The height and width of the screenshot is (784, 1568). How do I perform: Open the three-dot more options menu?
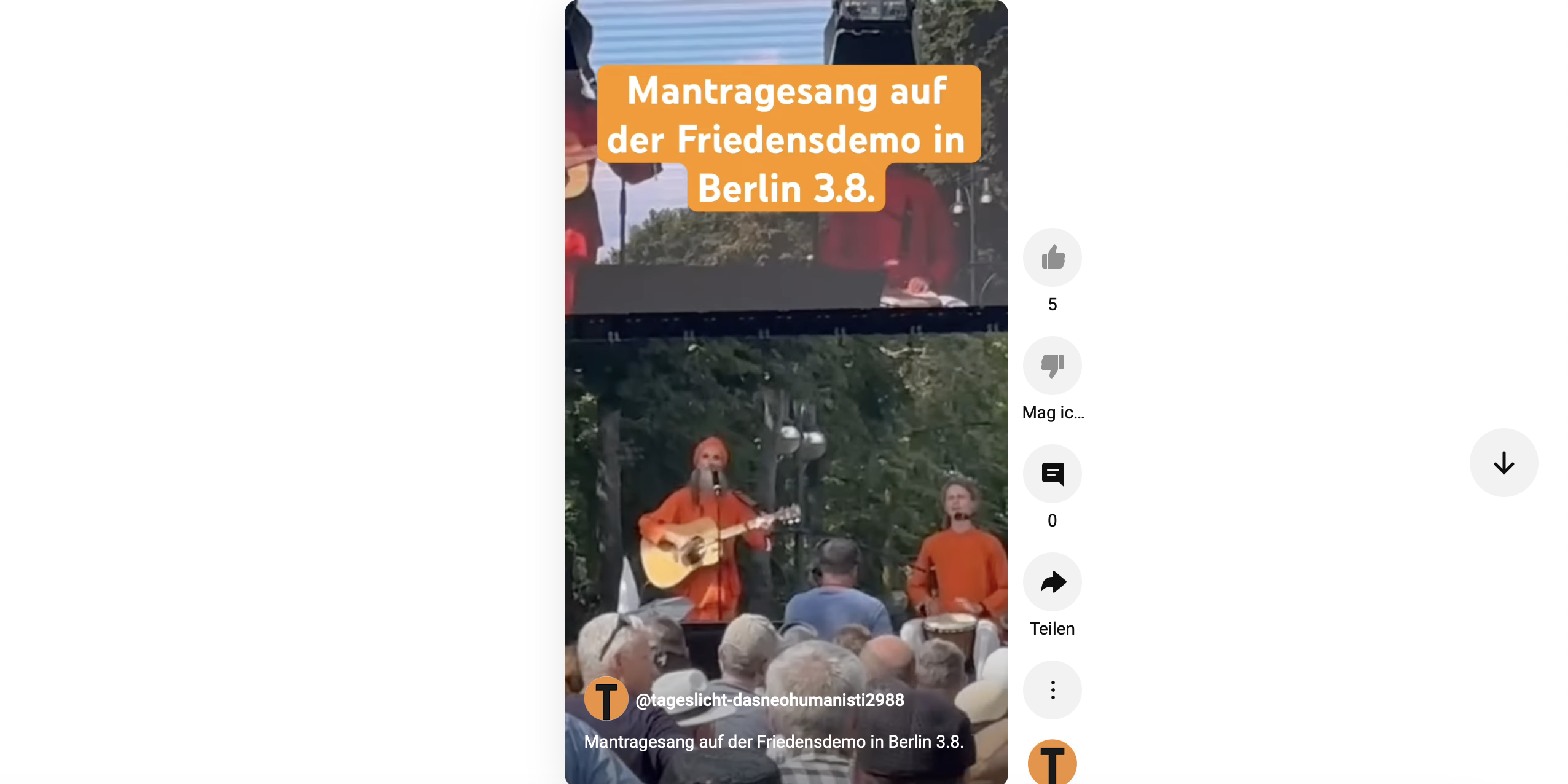(x=1052, y=690)
